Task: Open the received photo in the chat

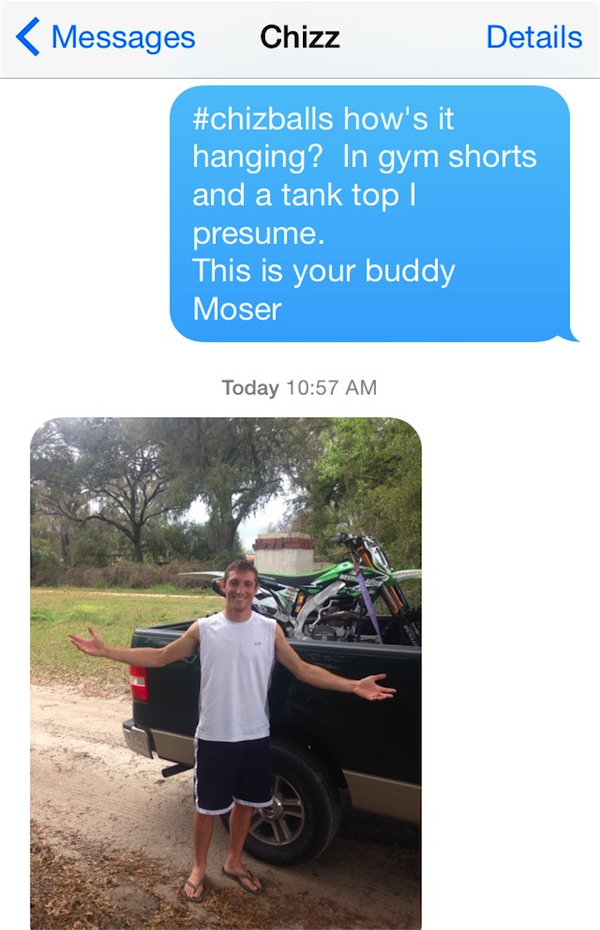Action: 226,672
